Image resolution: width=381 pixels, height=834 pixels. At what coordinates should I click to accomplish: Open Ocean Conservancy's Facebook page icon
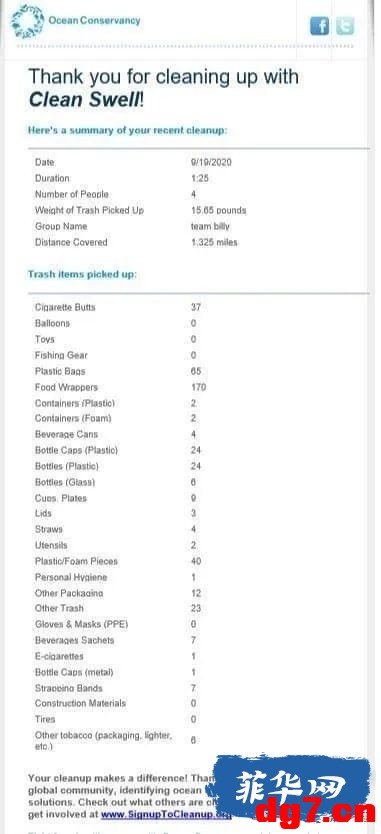tap(320, 26)
